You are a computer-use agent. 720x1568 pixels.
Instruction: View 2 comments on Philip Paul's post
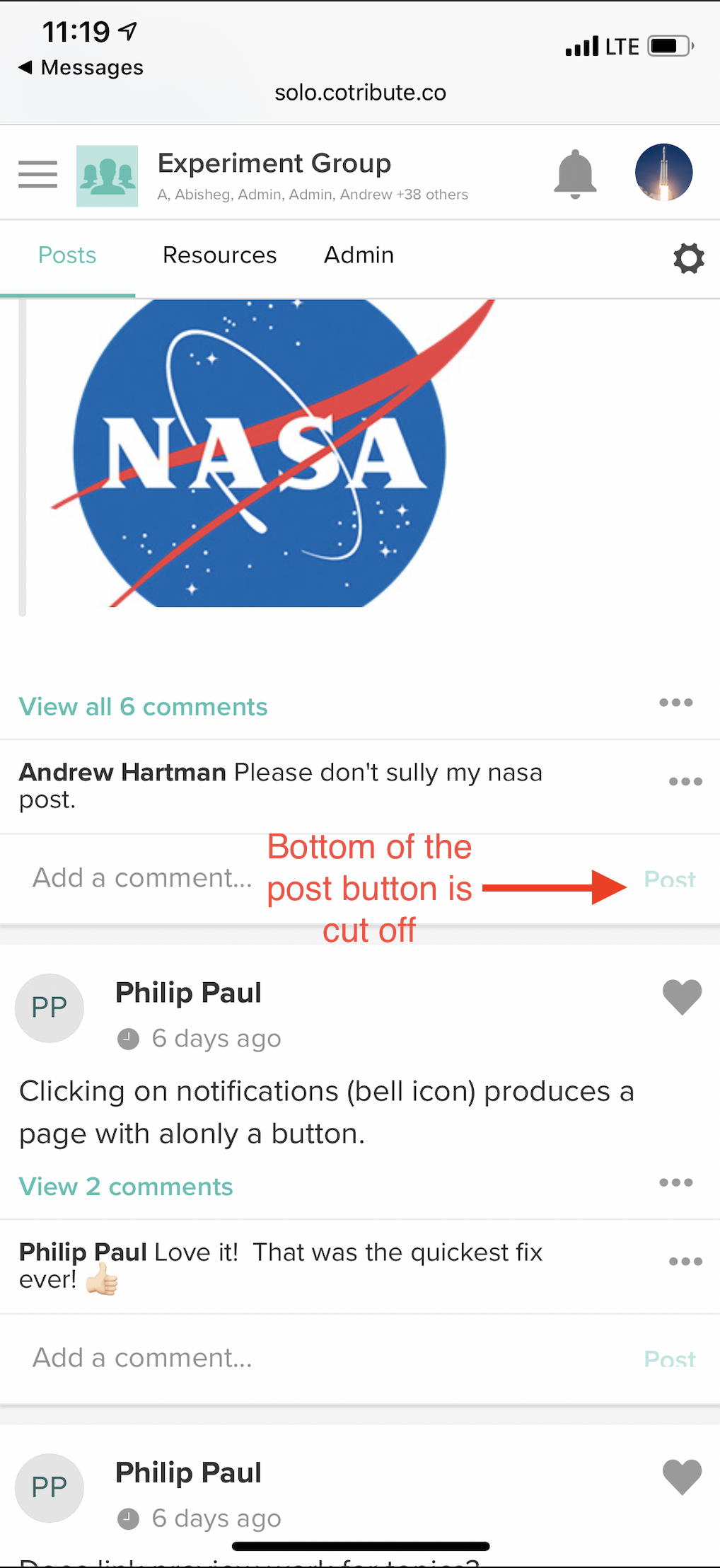pos(126,1187)
